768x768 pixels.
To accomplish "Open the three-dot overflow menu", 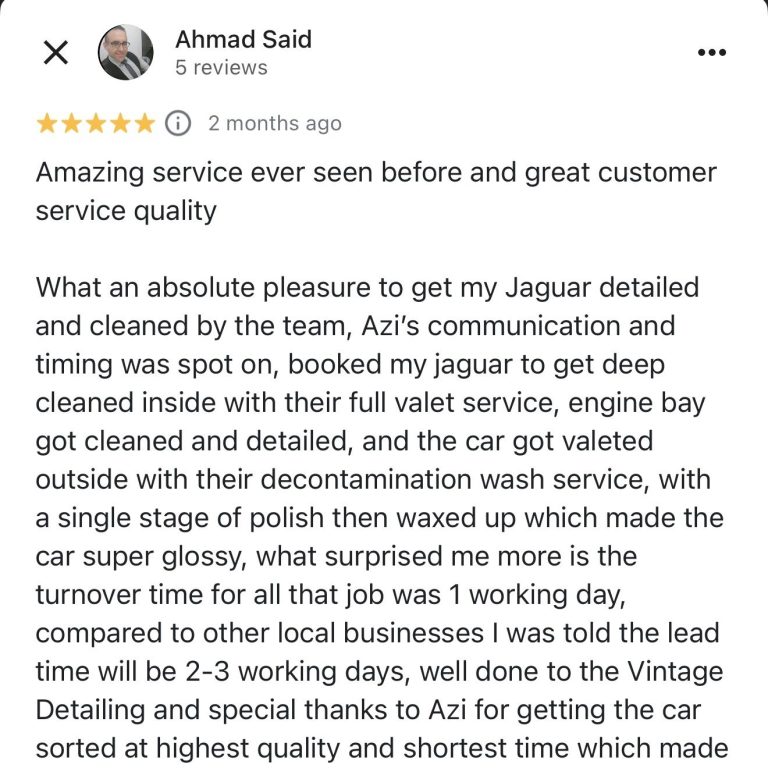I will [711, 53].
